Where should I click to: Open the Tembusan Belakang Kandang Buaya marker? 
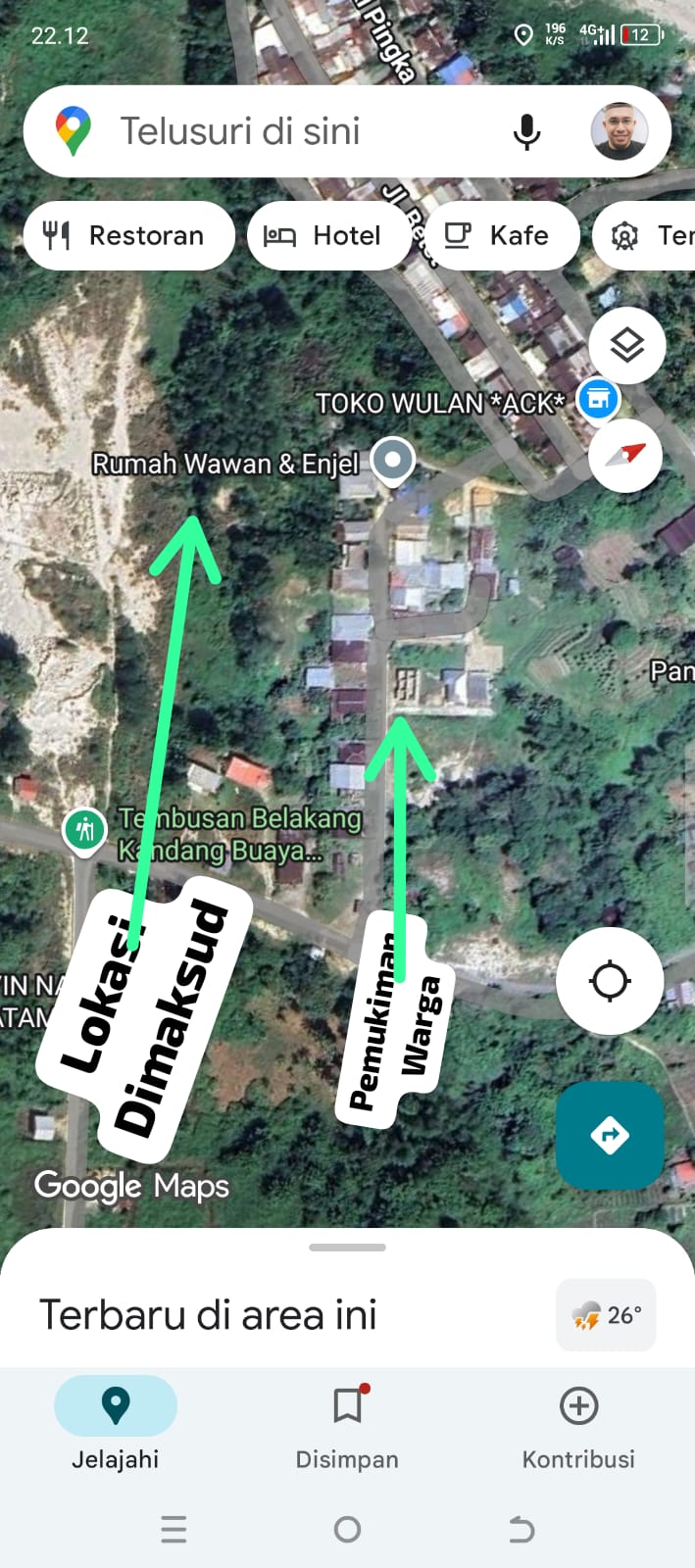tap(85, 831)
